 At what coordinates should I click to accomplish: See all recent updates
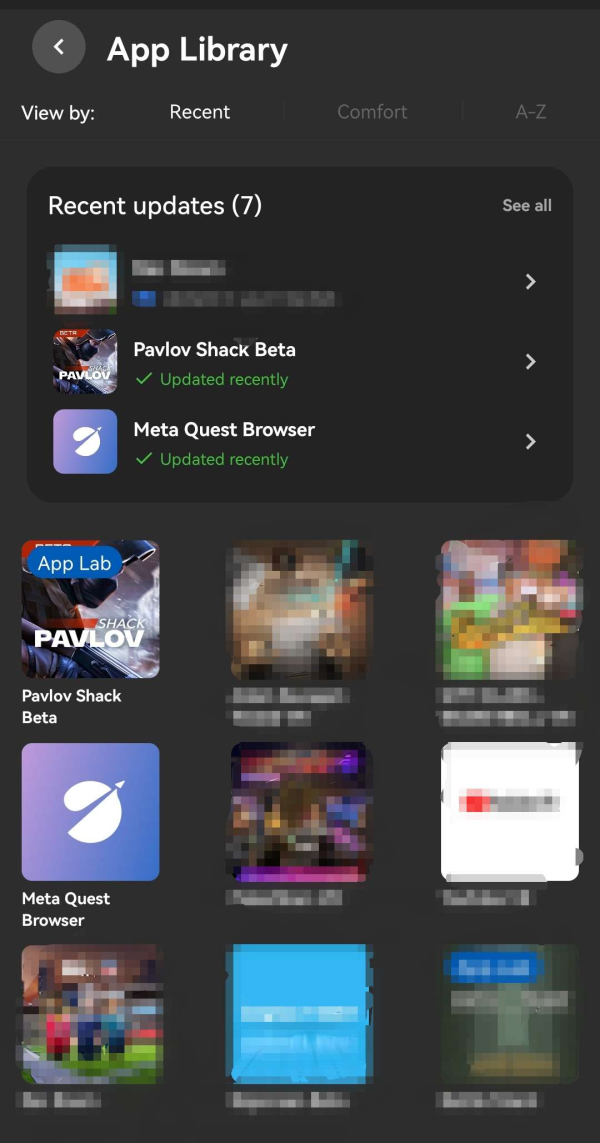click(x=526, y=205)
